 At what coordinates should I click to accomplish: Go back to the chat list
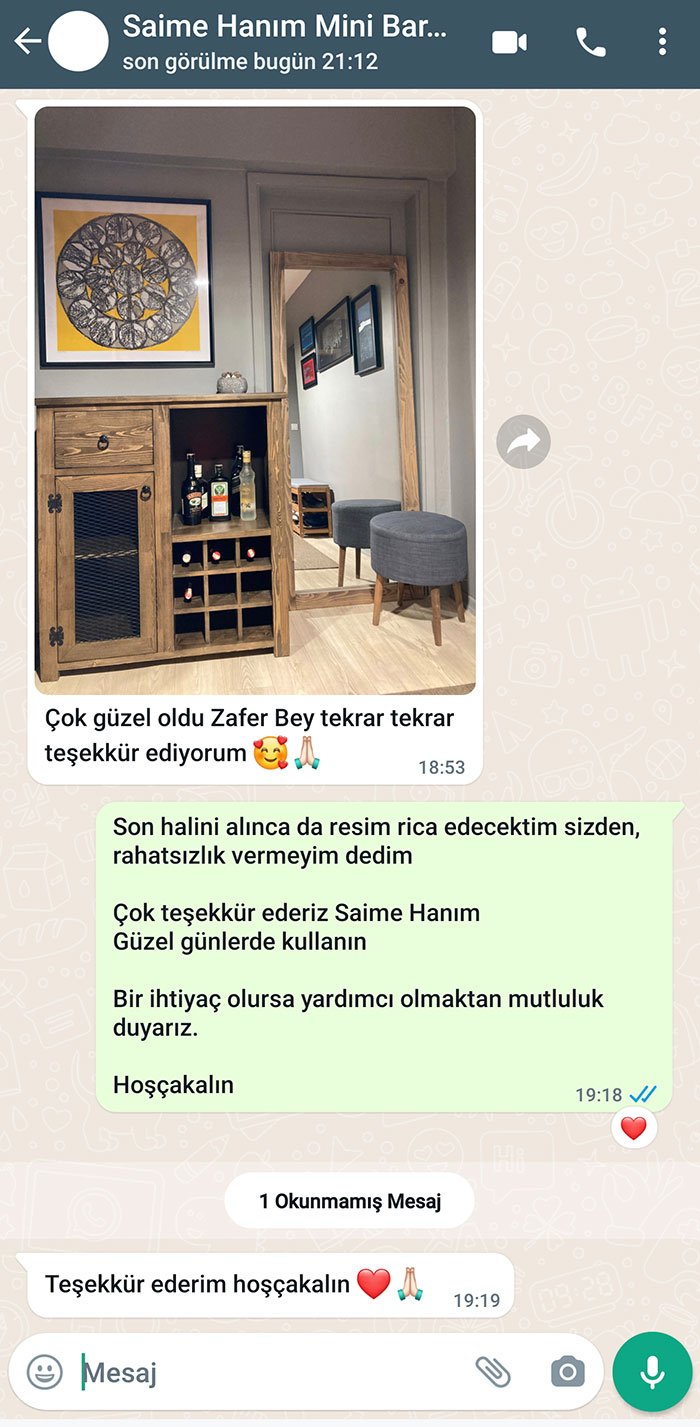27,42
